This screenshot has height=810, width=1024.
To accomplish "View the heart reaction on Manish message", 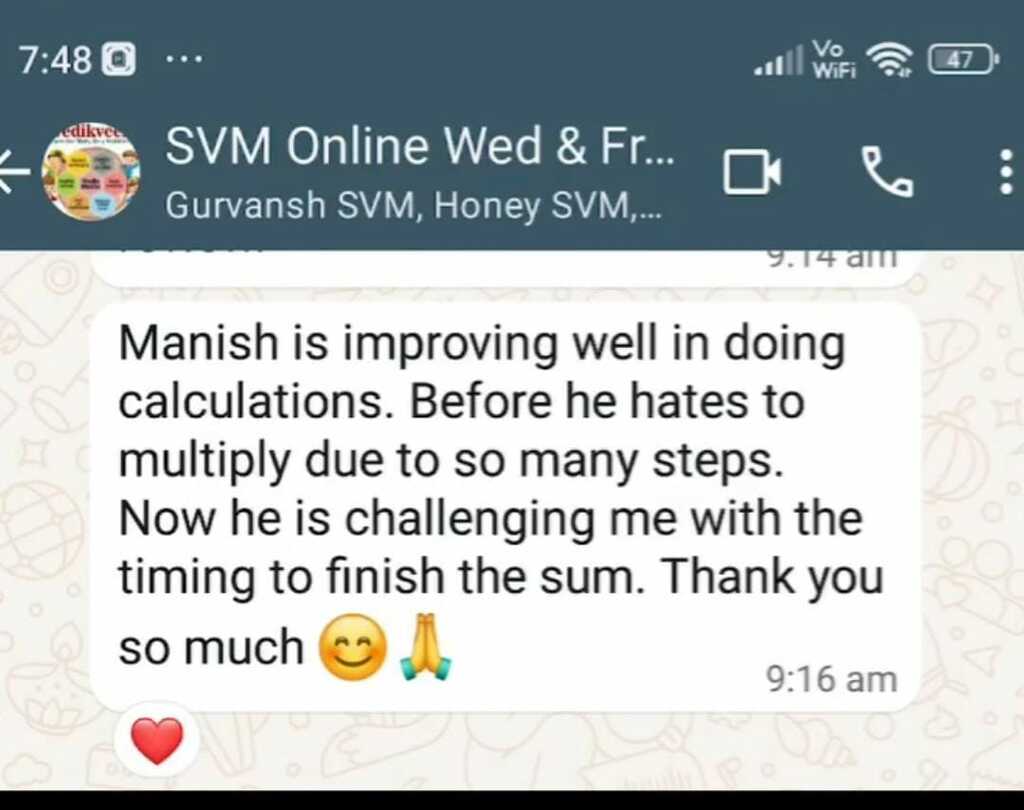I will click(x=157, y=742).
